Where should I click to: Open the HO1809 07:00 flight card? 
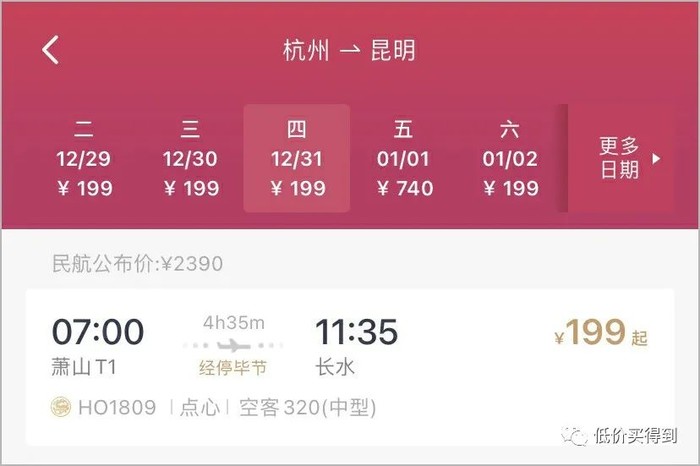350,365
